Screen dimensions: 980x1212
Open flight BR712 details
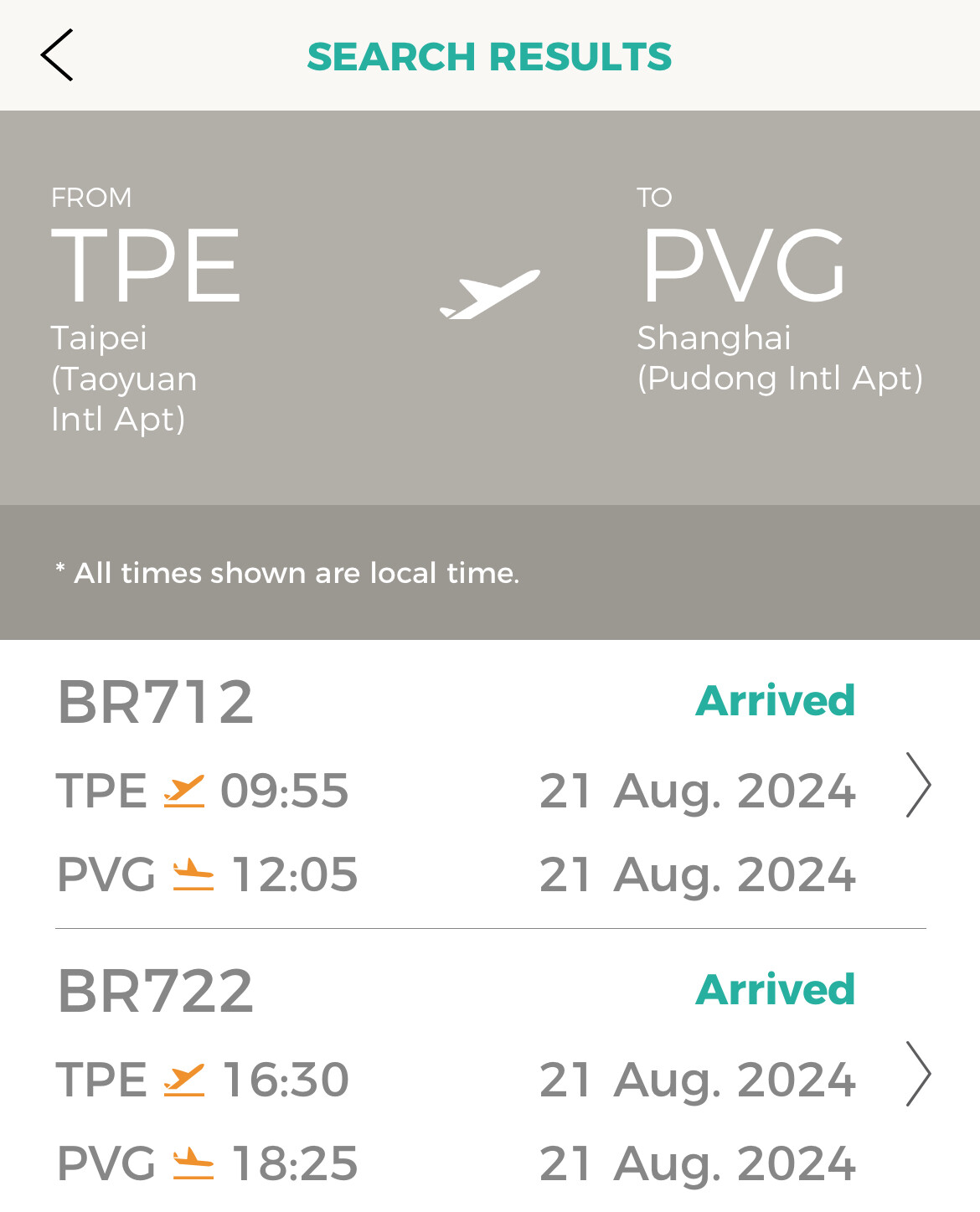(x=918, y=785)
